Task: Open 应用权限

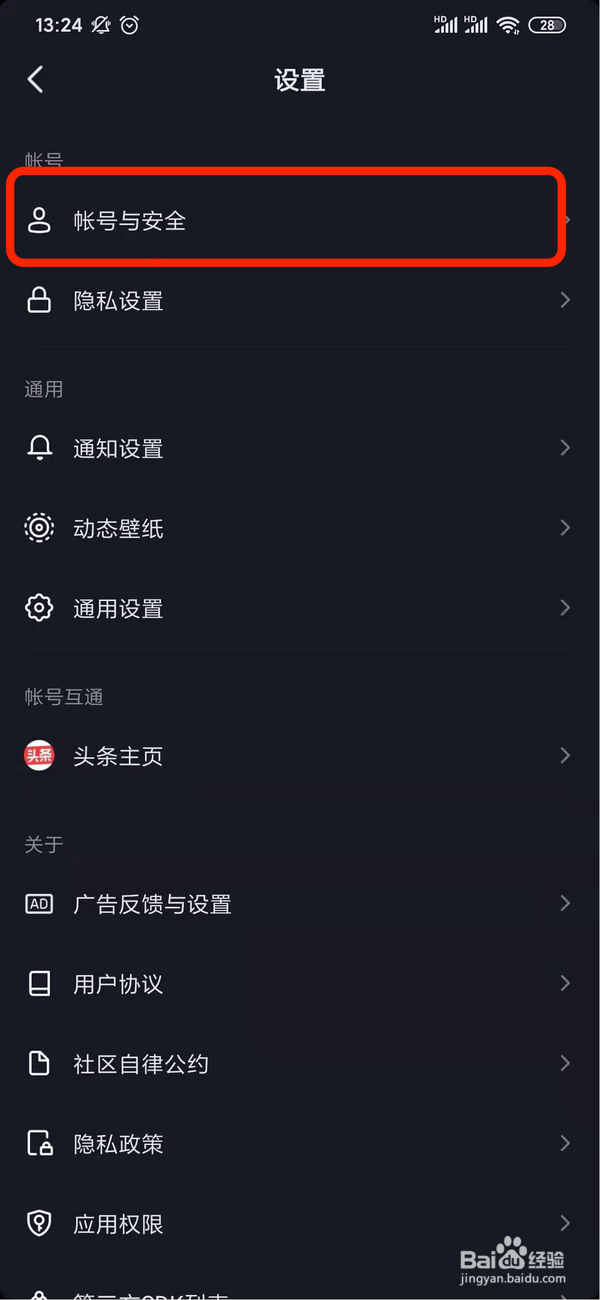Action: pos(300,1224)
